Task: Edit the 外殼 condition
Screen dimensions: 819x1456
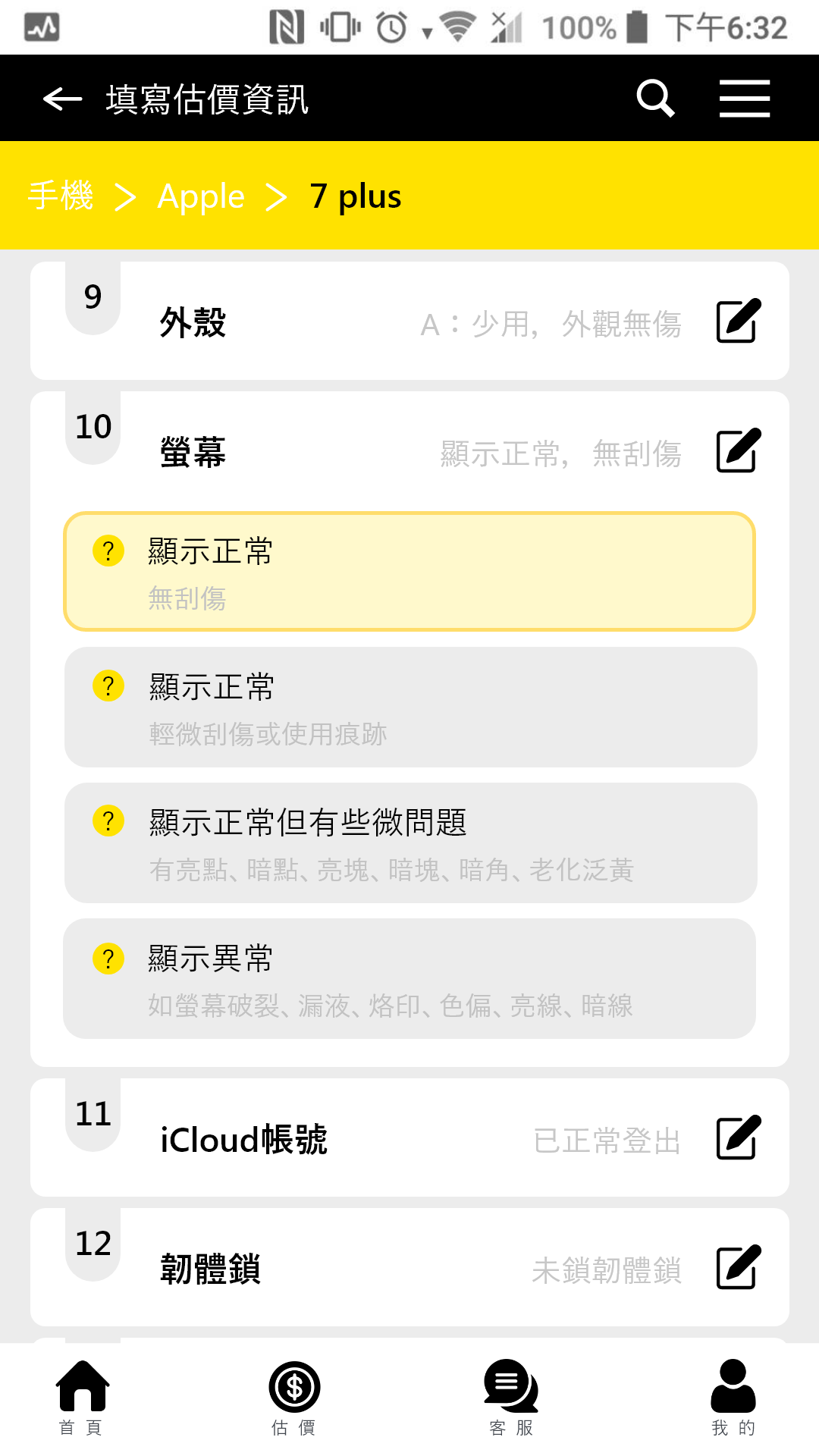Action: coord(738,322)
